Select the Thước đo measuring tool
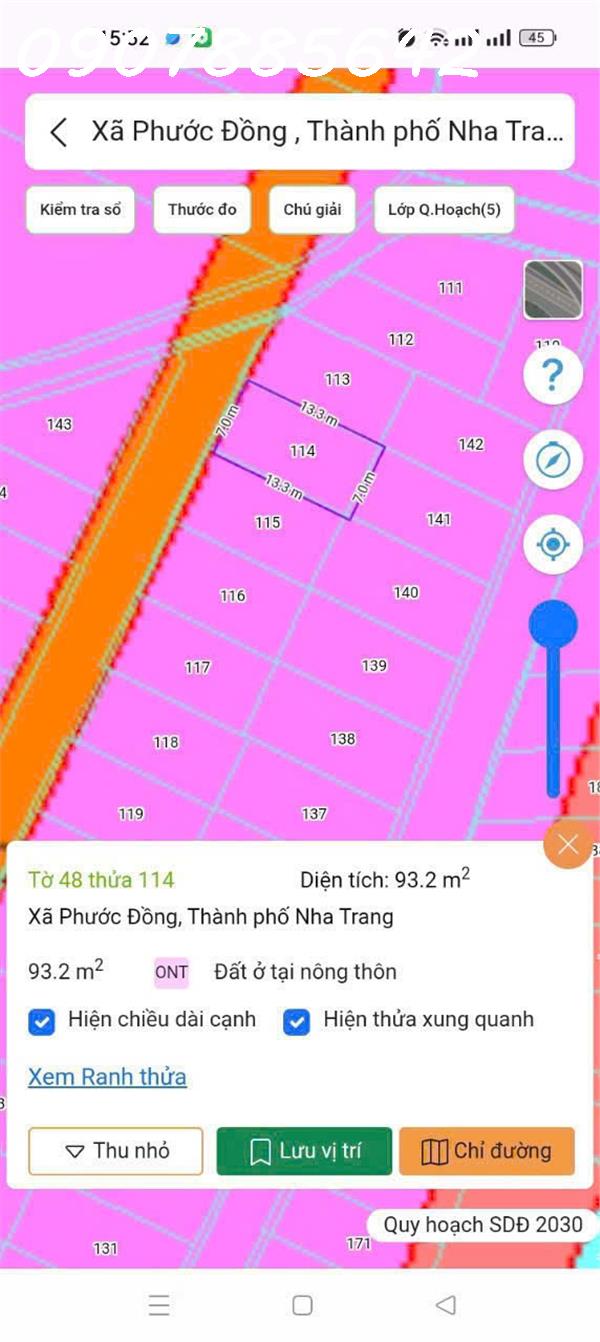600x1342 pixels. tap(202, 209)
